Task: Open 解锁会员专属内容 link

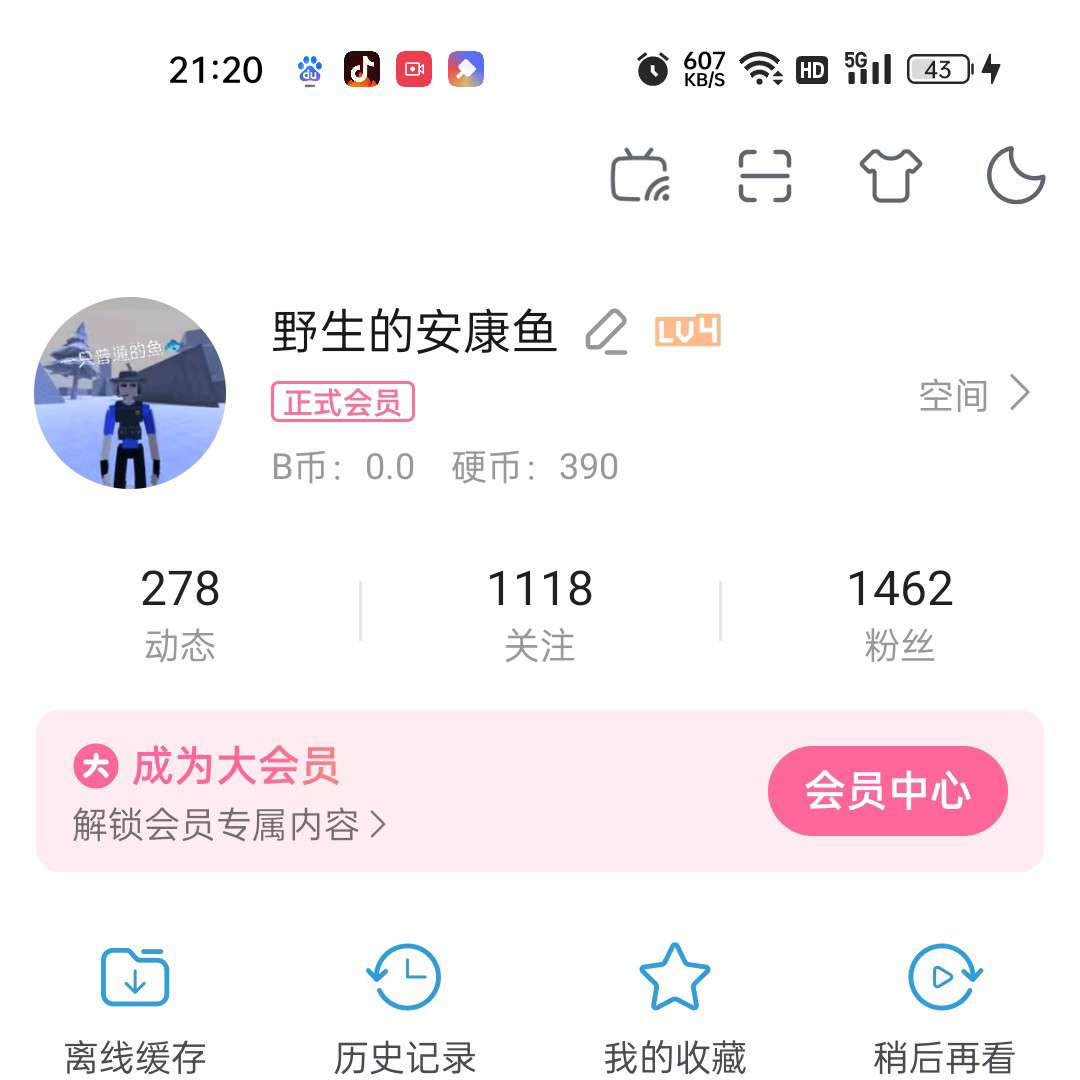Action: tap(229, 826)
